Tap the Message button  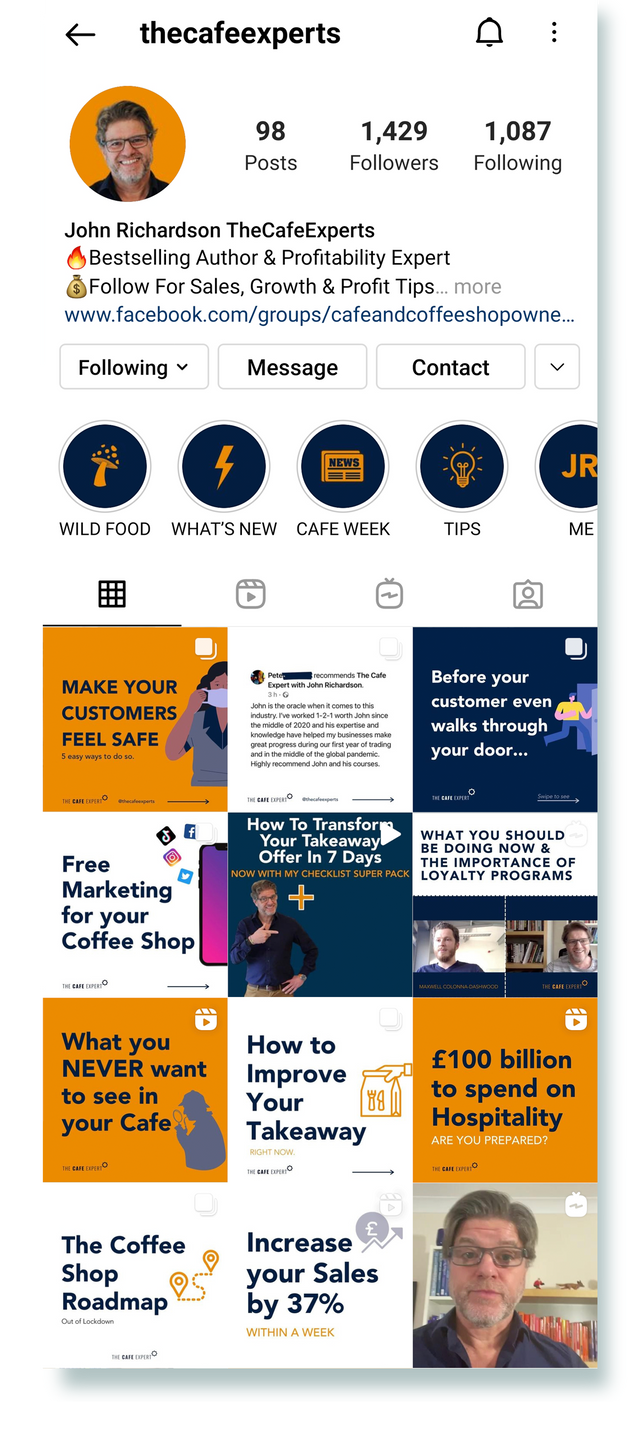pos(292,367)
